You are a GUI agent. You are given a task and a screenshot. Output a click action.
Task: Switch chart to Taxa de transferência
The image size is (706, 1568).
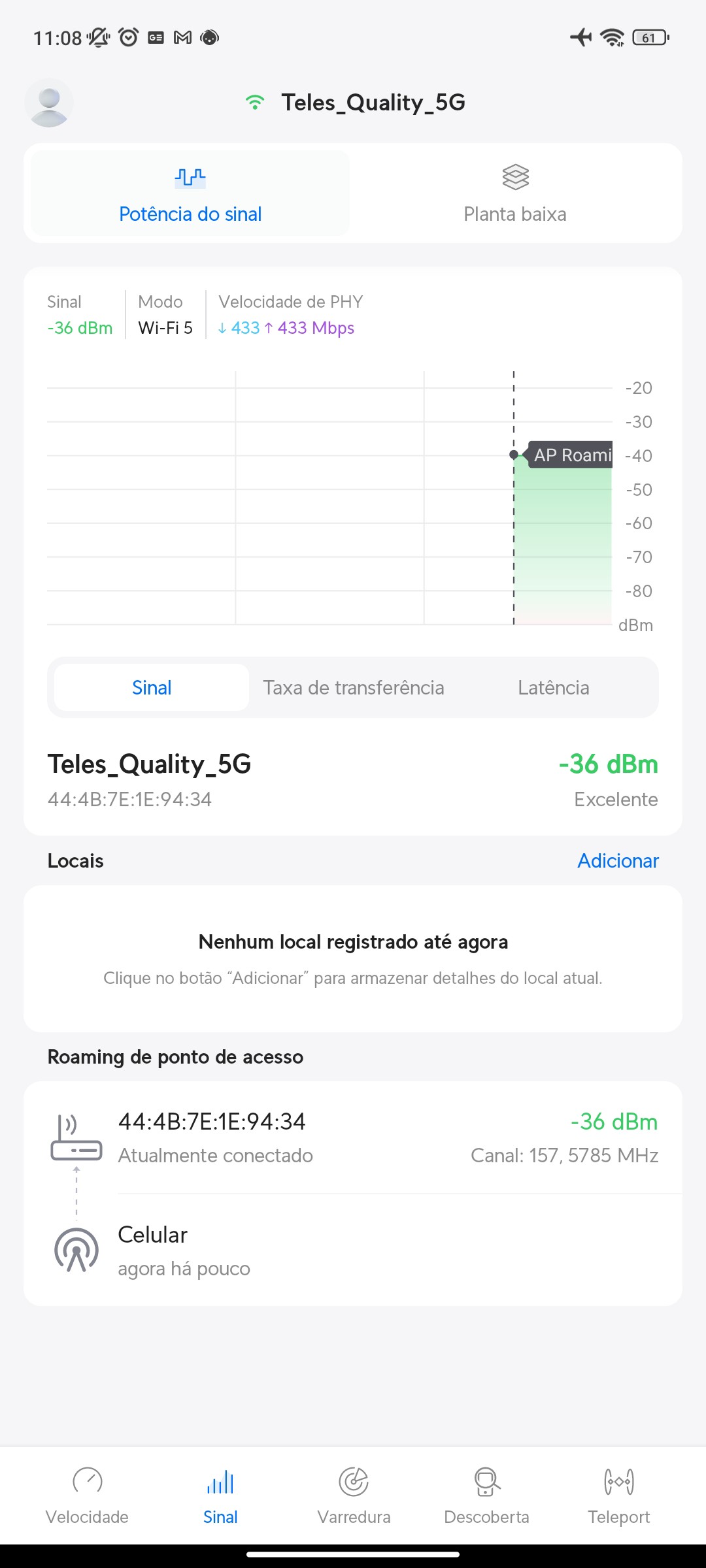[354, 687]
